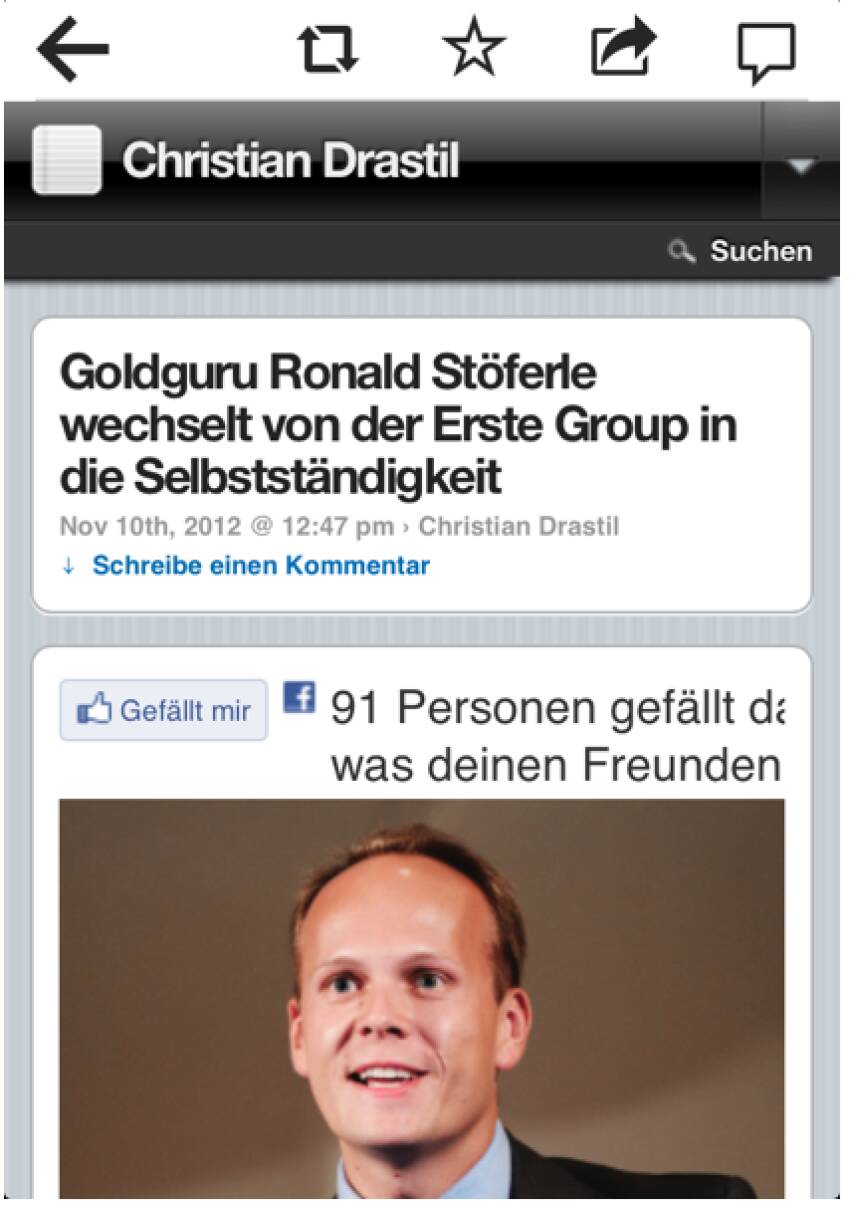This screenshot has width=850, height=1213.
Task: Like the post with 'Gefällt mir'
Action: click(x=164, y=711)
